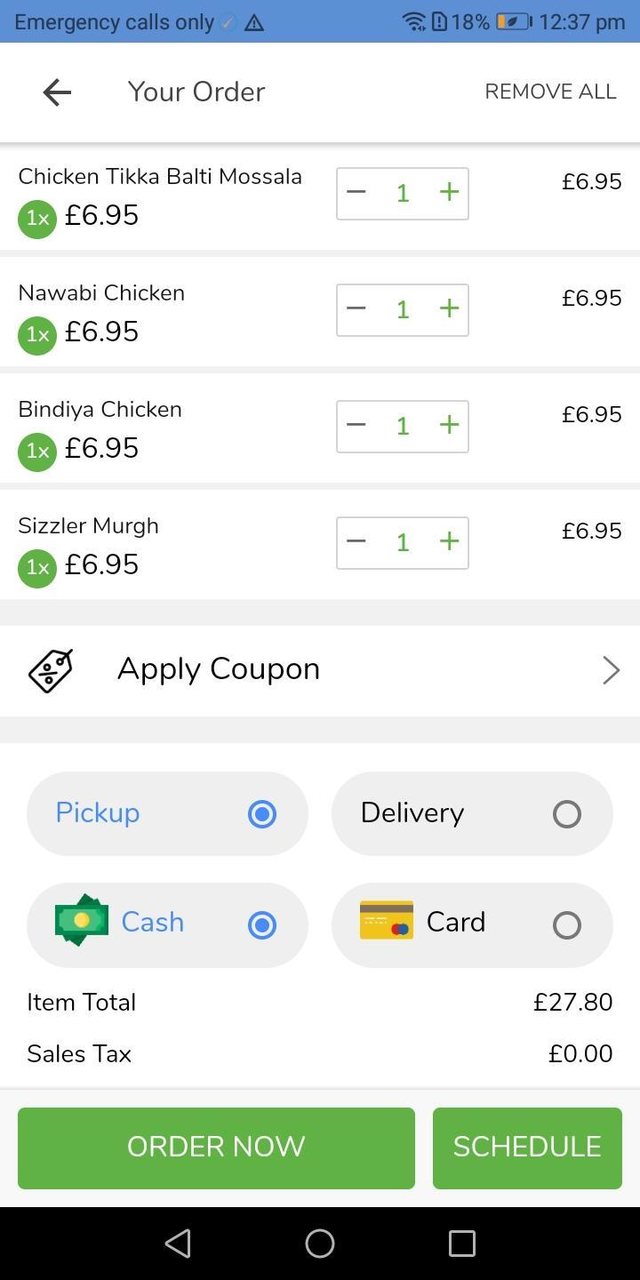Increase Bindiya Chicken quantity
This screenshot has height=1280, width=640.
(449, 426)
